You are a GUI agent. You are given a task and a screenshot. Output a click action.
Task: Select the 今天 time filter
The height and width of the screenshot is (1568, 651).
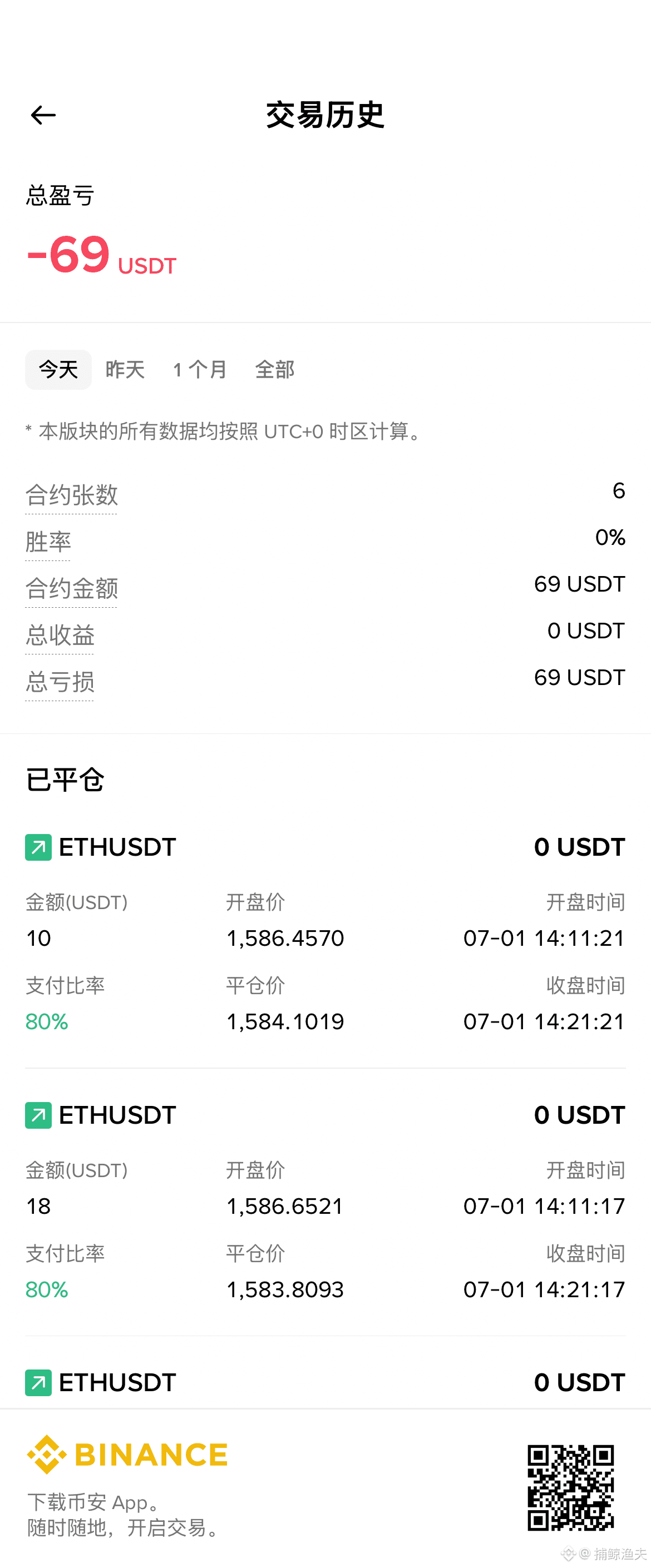(58, 369)
